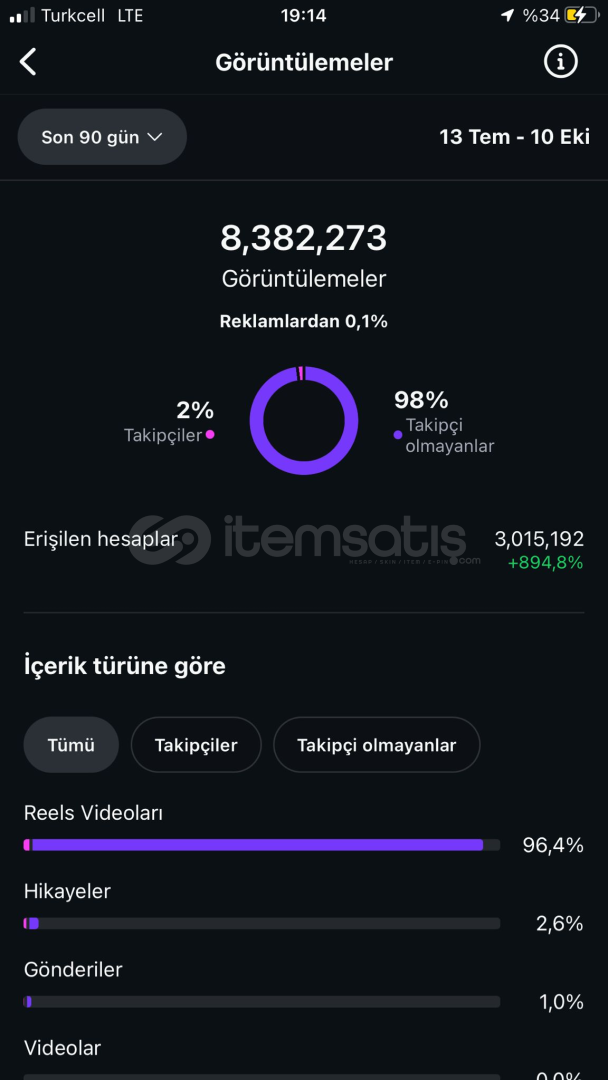This screenshot has height=1080, width=608.
Task: Open the info icon
Action: coord(560,62)
